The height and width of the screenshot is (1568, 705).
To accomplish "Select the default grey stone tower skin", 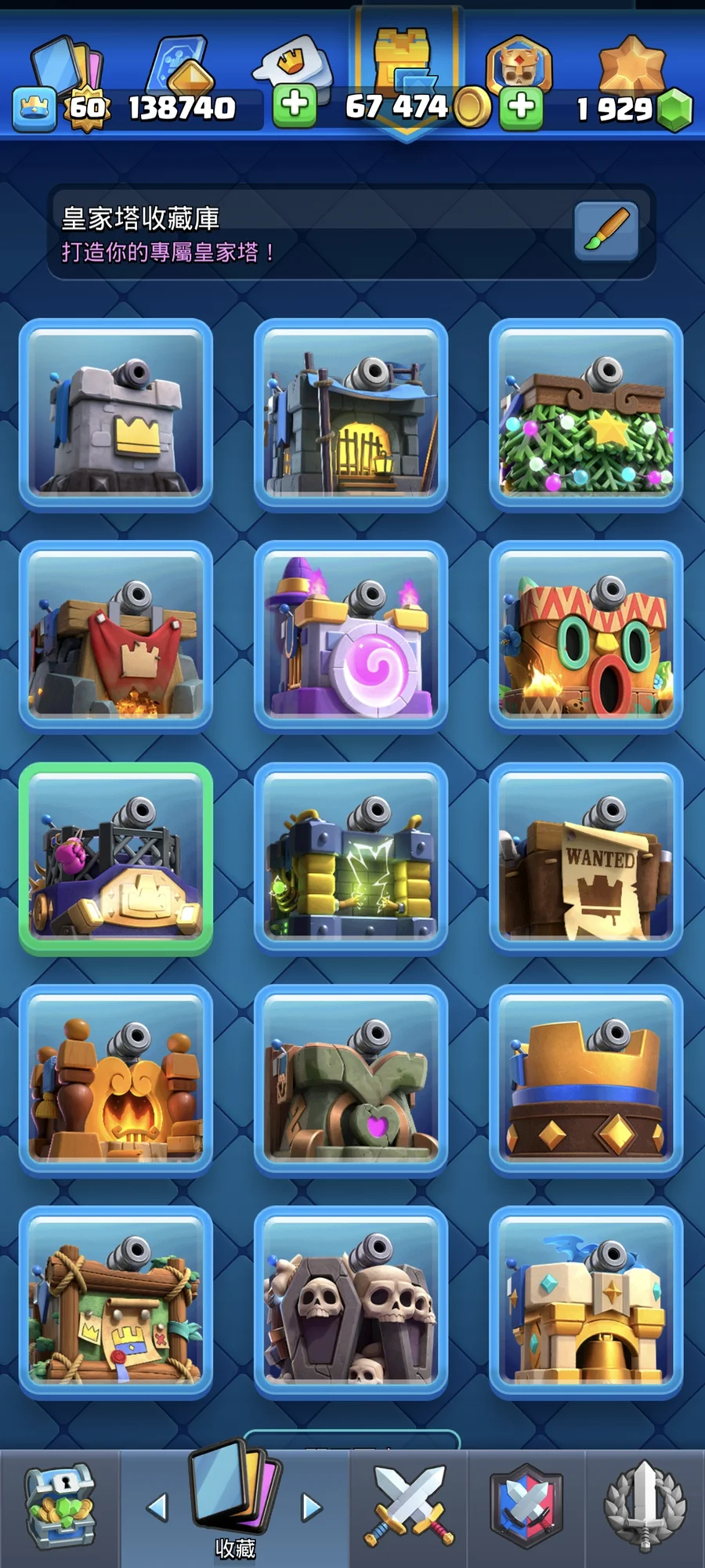I will [116, 415].
